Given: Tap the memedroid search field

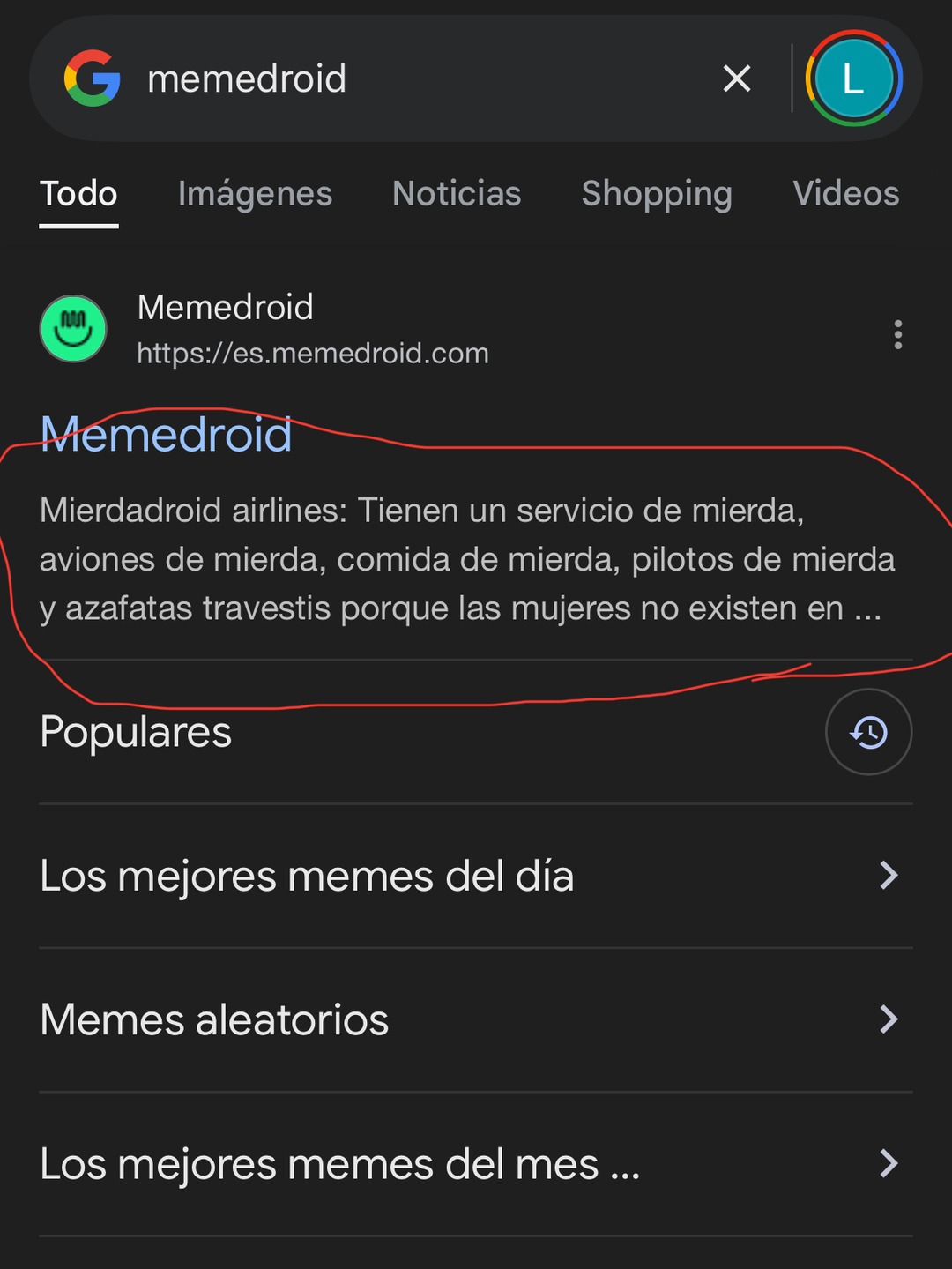Looking at the screenshot, I should pos(397,79).
